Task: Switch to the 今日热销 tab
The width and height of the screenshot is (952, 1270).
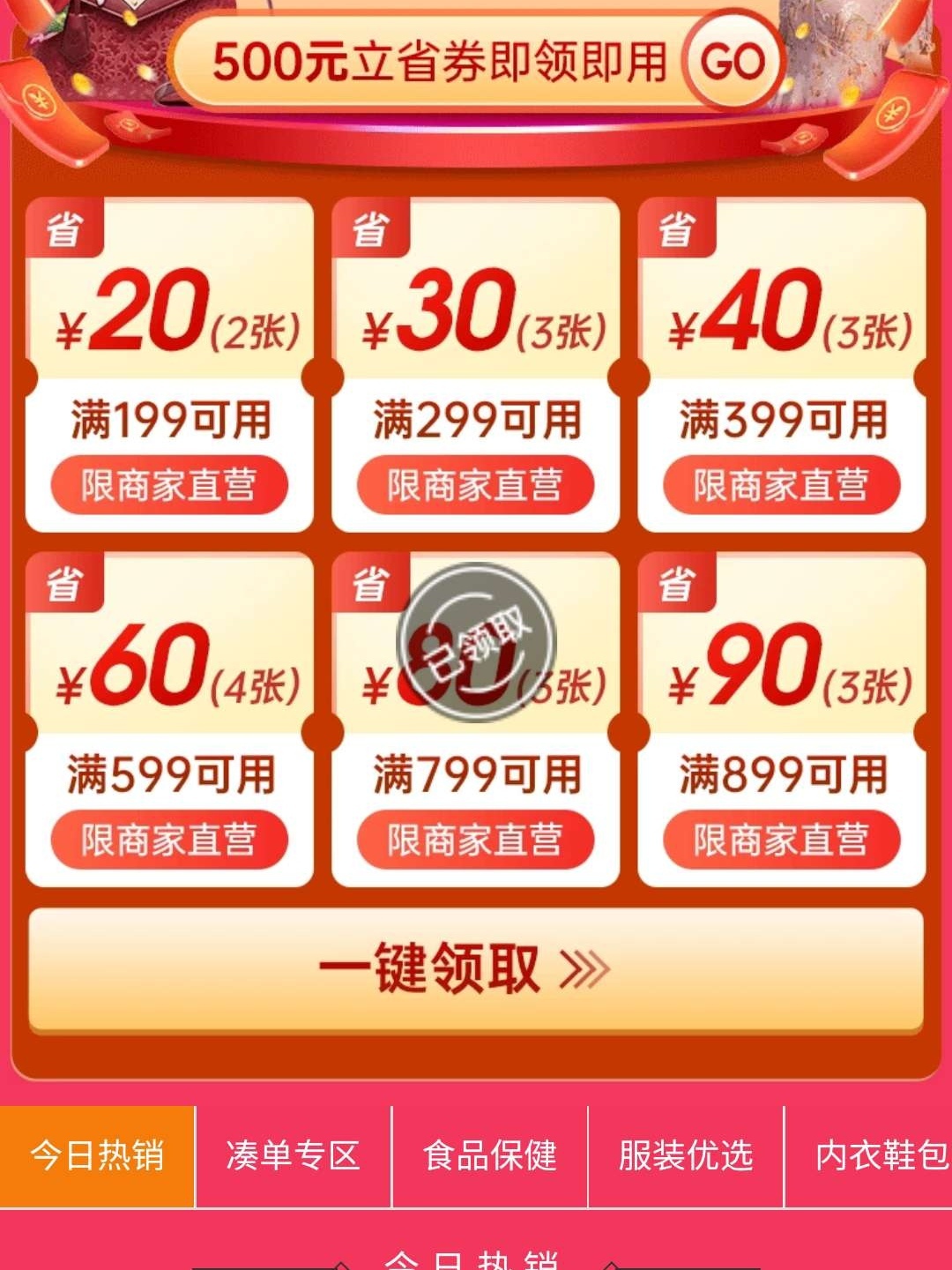Action: pyautogui.click(x=97, y=1155)
